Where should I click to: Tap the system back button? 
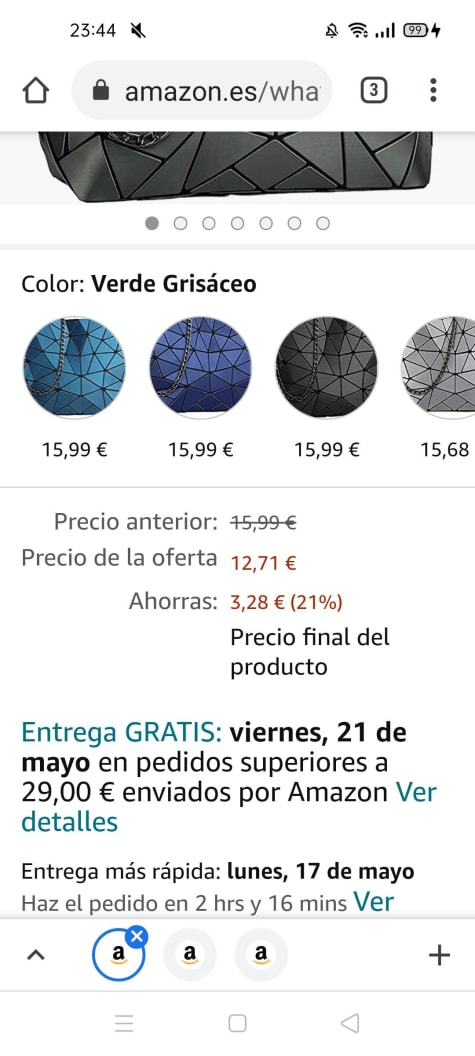pyautogui.click(x=350, y=1024)
